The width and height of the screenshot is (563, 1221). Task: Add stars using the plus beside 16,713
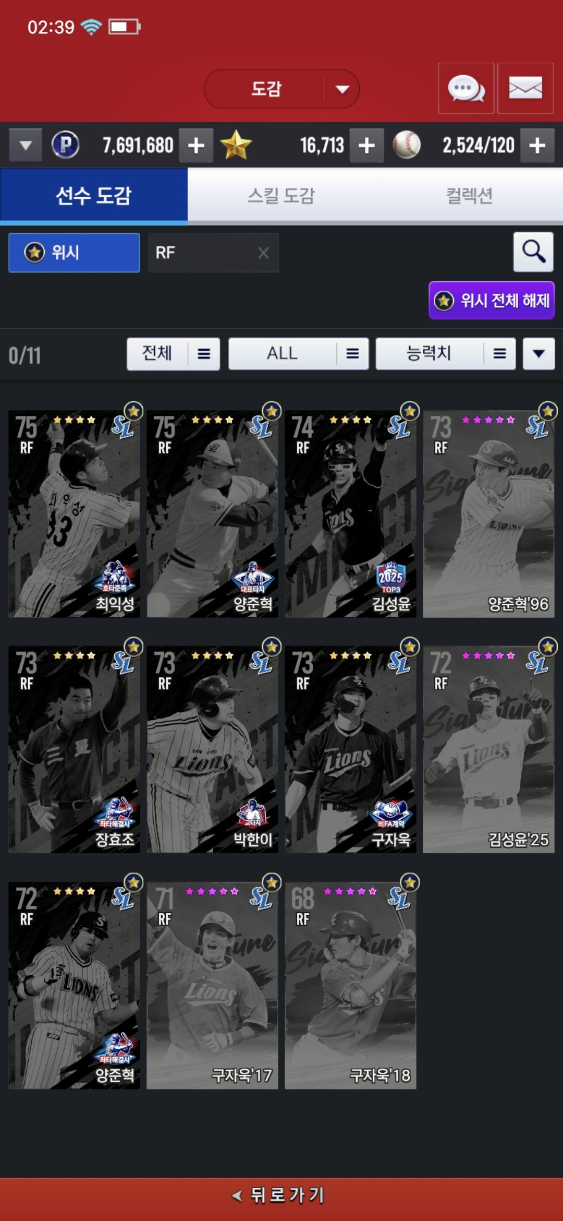tap(366, 146)
